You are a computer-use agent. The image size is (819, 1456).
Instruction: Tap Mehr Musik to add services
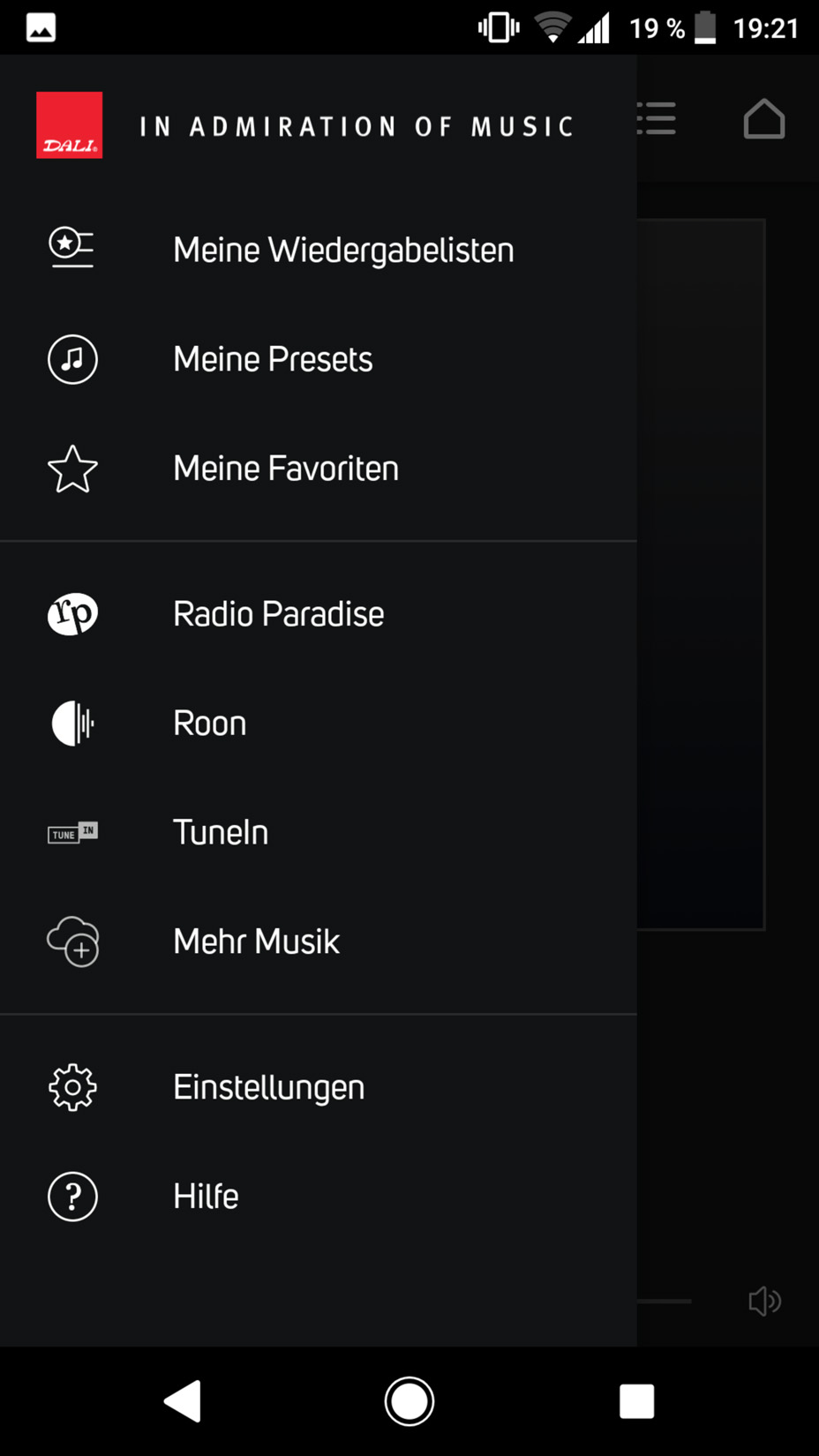coord(318,942)
